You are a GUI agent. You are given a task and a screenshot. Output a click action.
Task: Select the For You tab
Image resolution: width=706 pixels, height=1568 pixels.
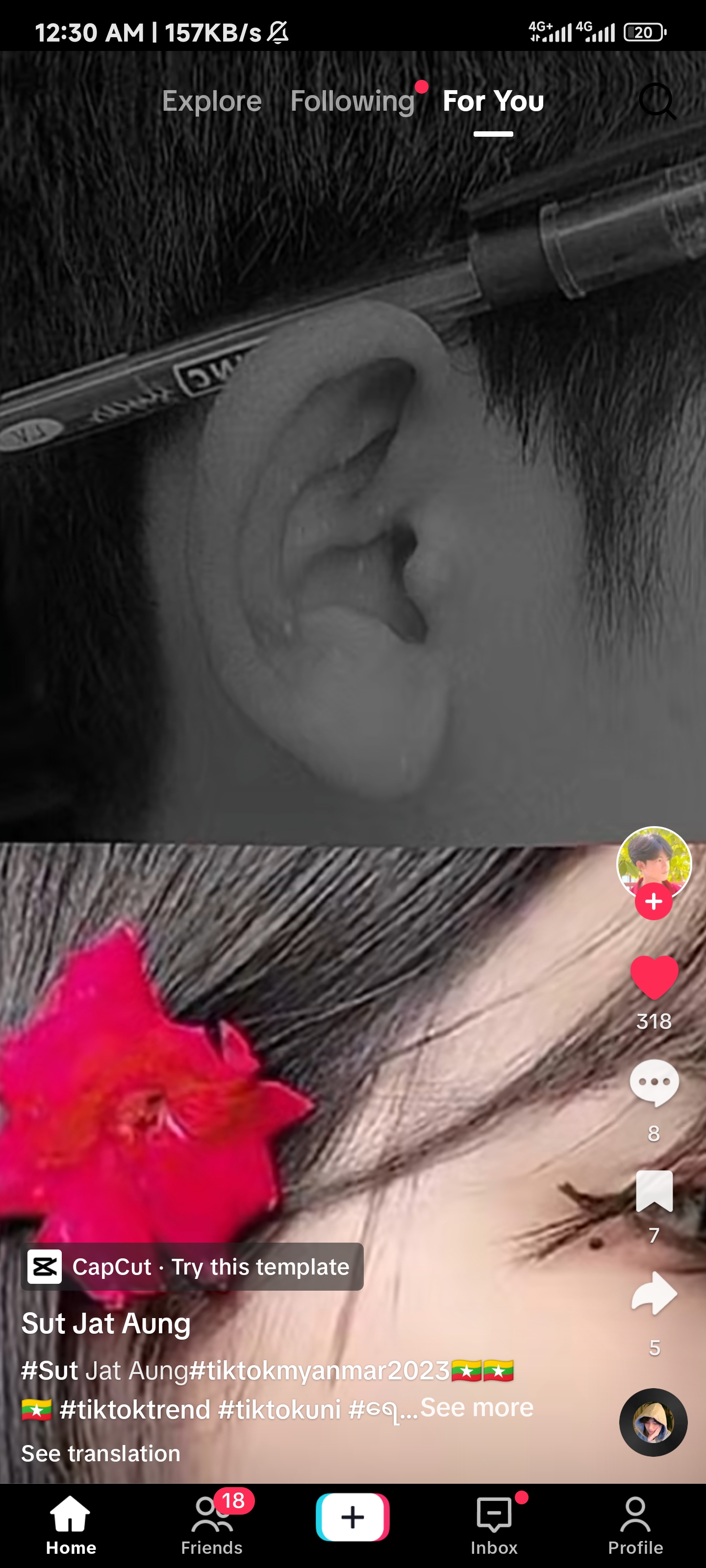click(x=493, y=101)
